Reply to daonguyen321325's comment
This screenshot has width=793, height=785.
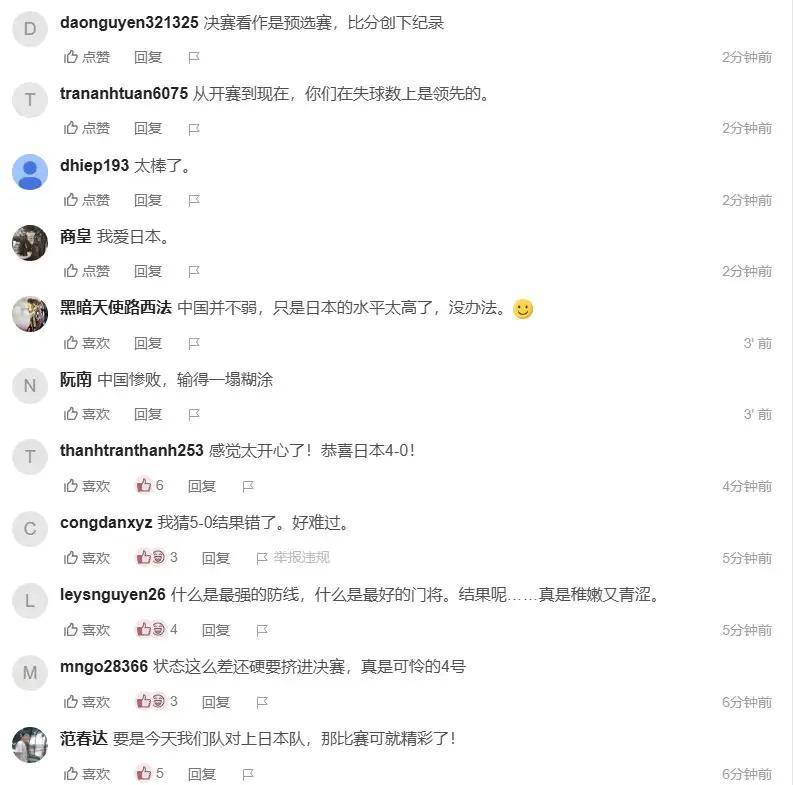pos(148,57)
